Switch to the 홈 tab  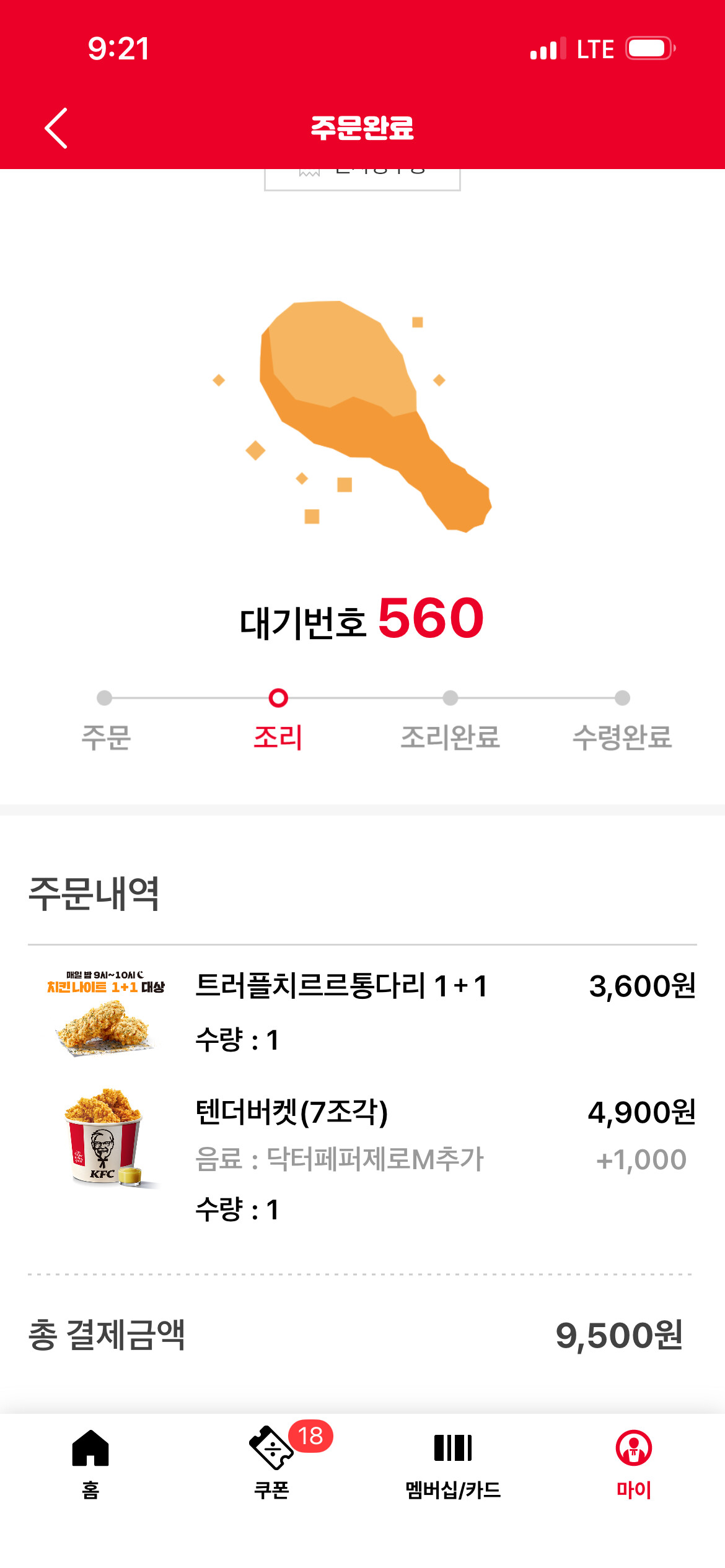point(90,1463)
